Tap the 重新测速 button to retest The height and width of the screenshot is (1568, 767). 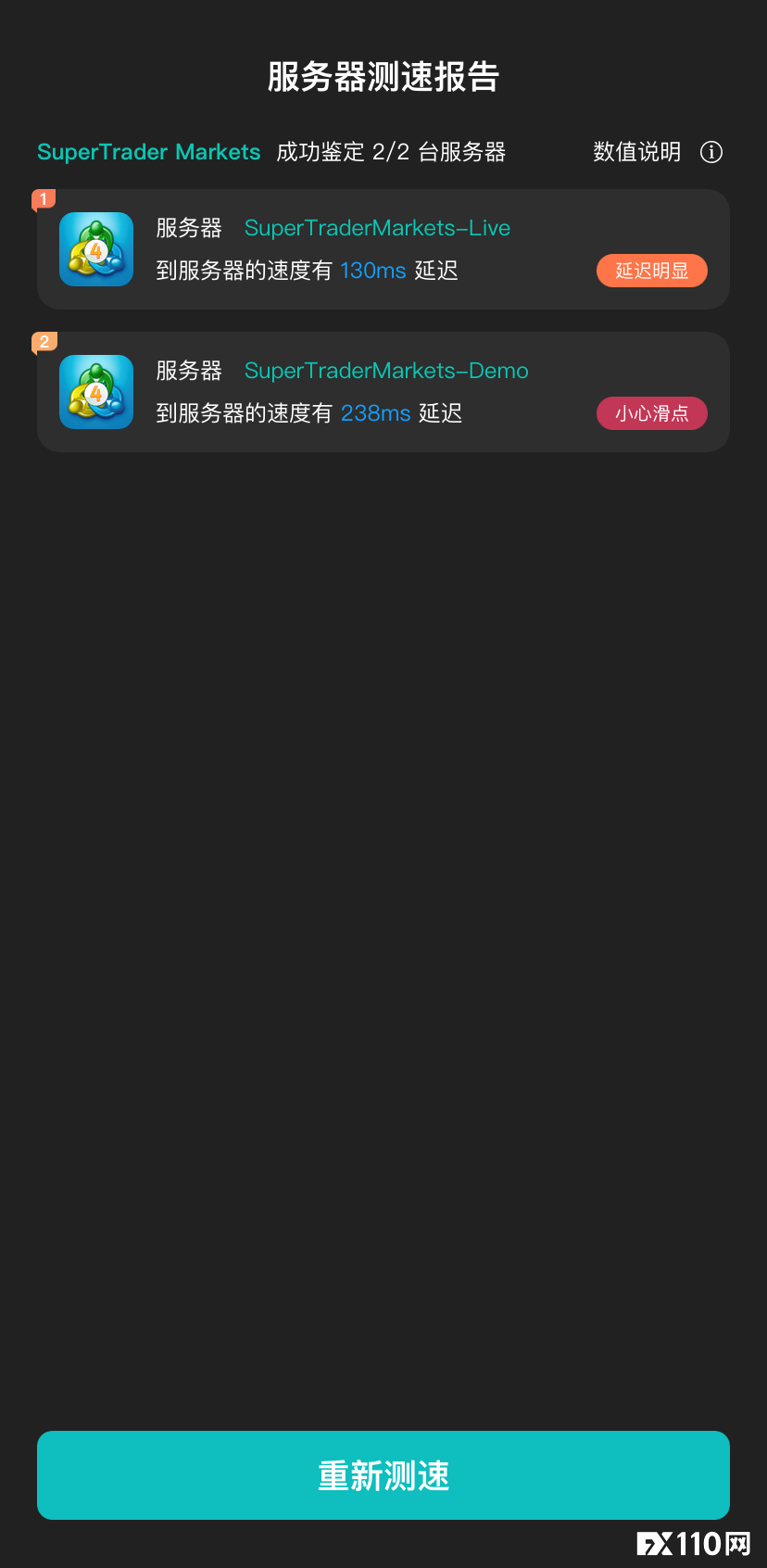pos(383,1474)
